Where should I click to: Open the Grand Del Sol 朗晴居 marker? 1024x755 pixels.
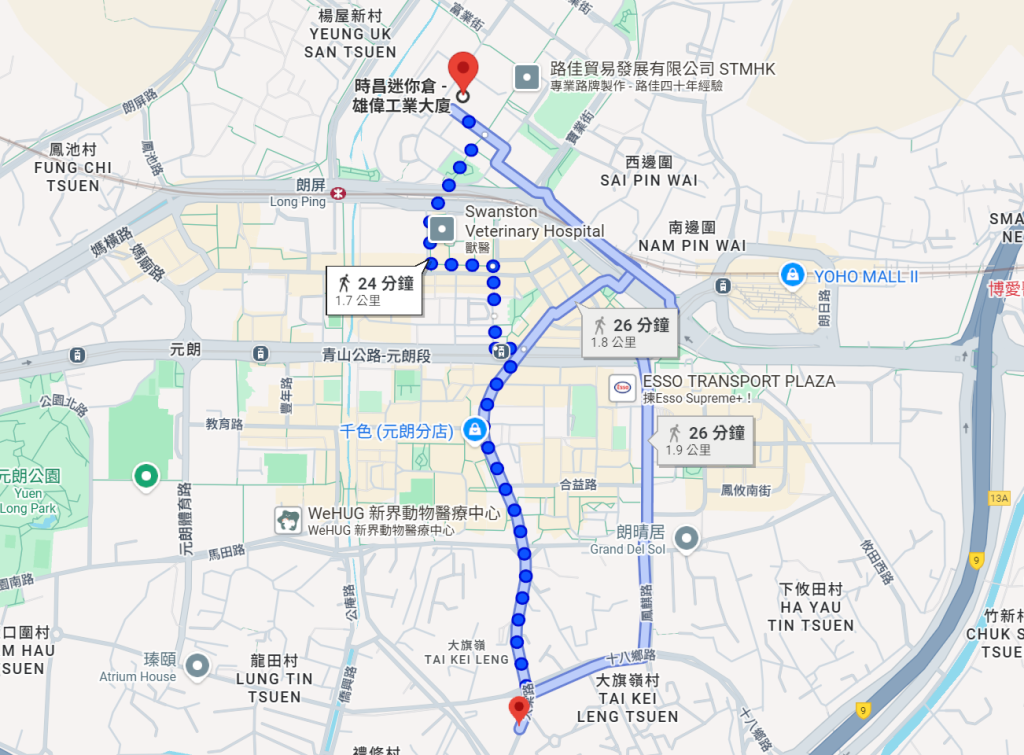click(686, 538)
